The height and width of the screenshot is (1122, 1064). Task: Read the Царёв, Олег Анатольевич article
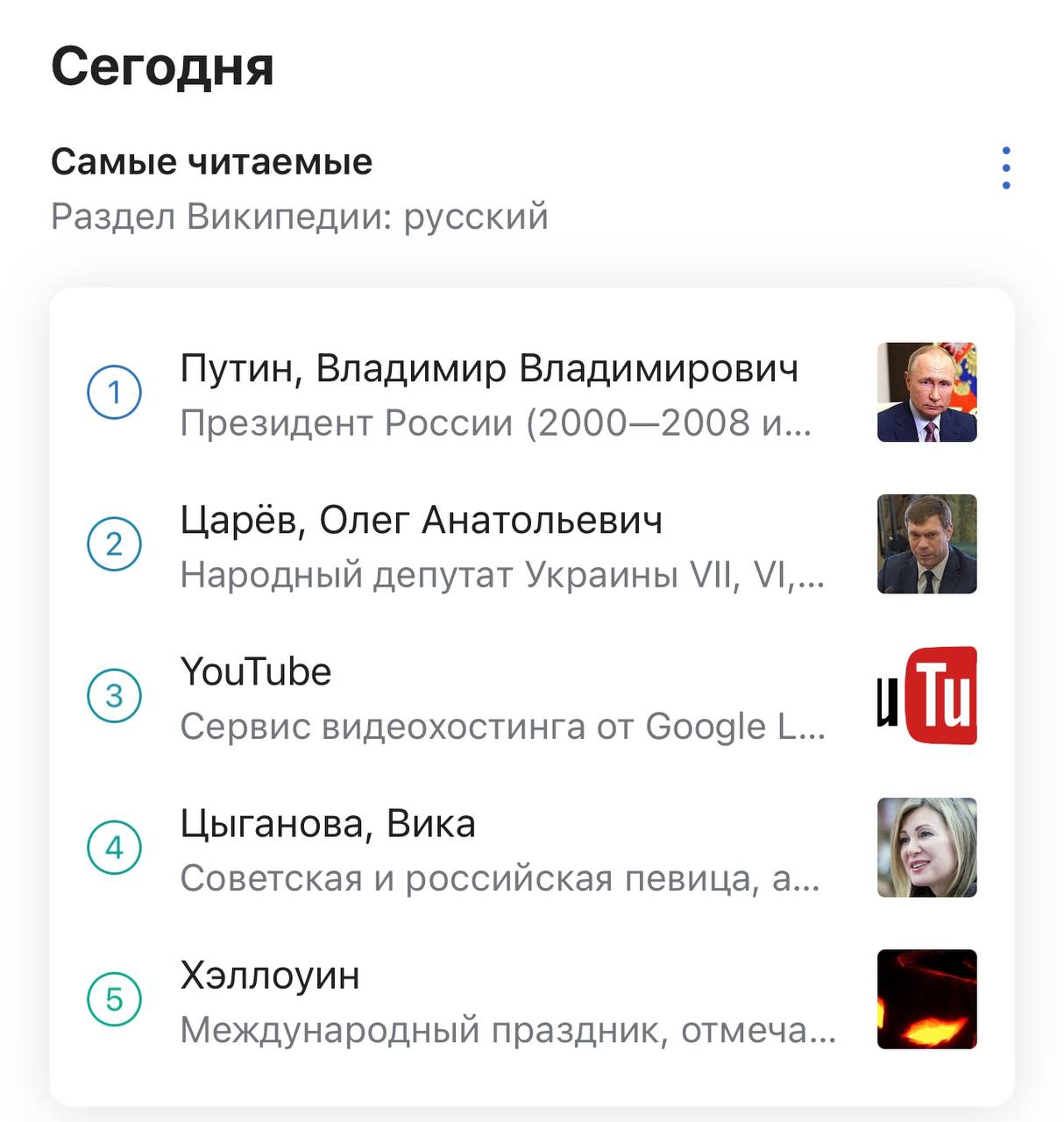pos(422,521)
